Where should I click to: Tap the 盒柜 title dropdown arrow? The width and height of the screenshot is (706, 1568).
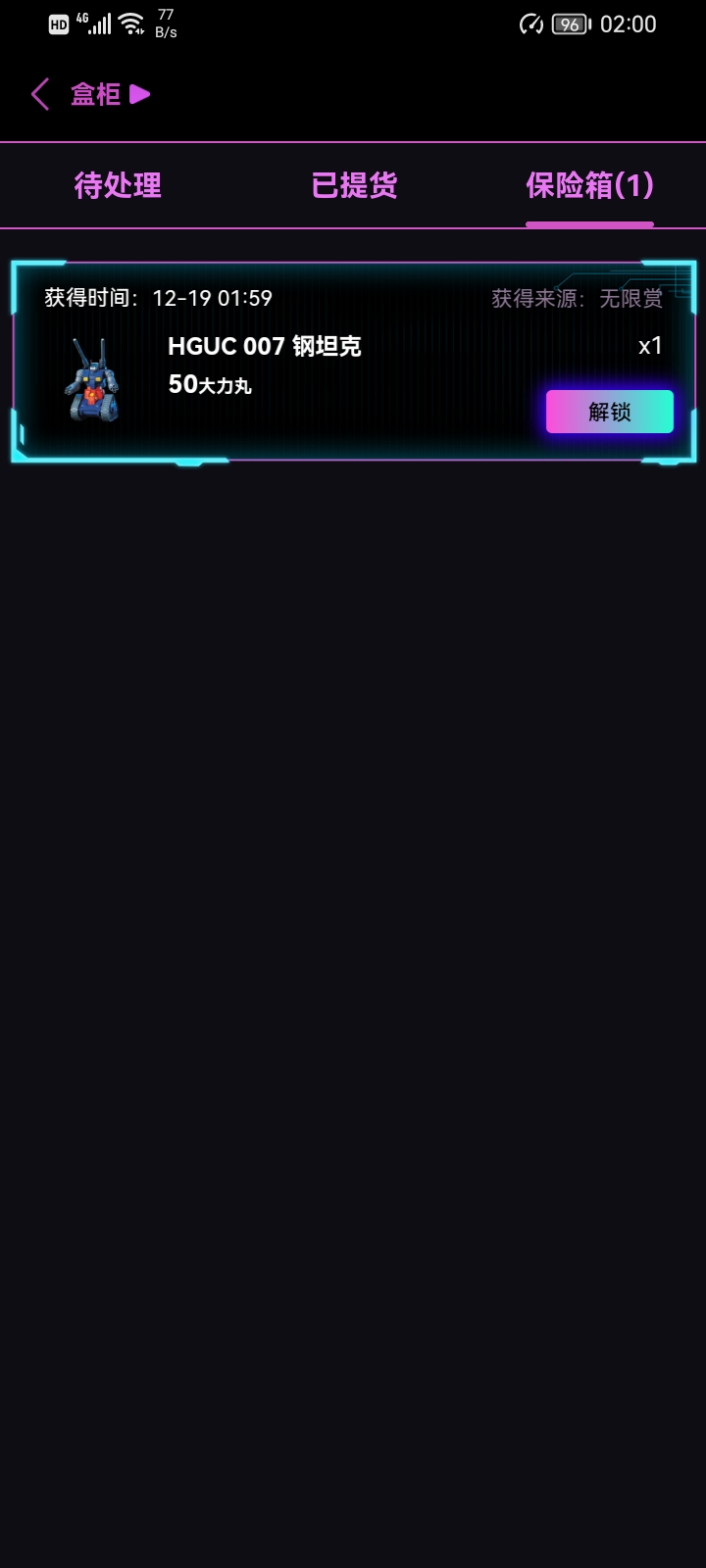tap(140, 94)
